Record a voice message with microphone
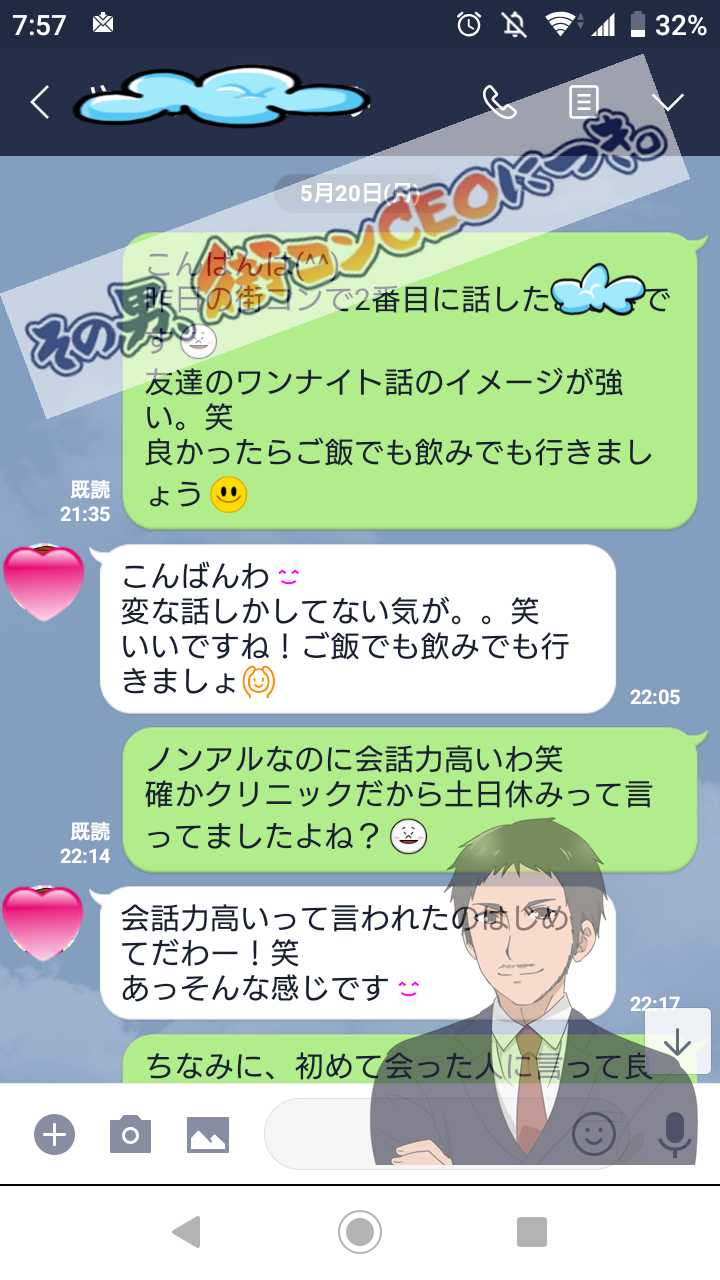The width and height of the screenshot is (720, 1280). pyautogui.click(x=676, y=1134)
